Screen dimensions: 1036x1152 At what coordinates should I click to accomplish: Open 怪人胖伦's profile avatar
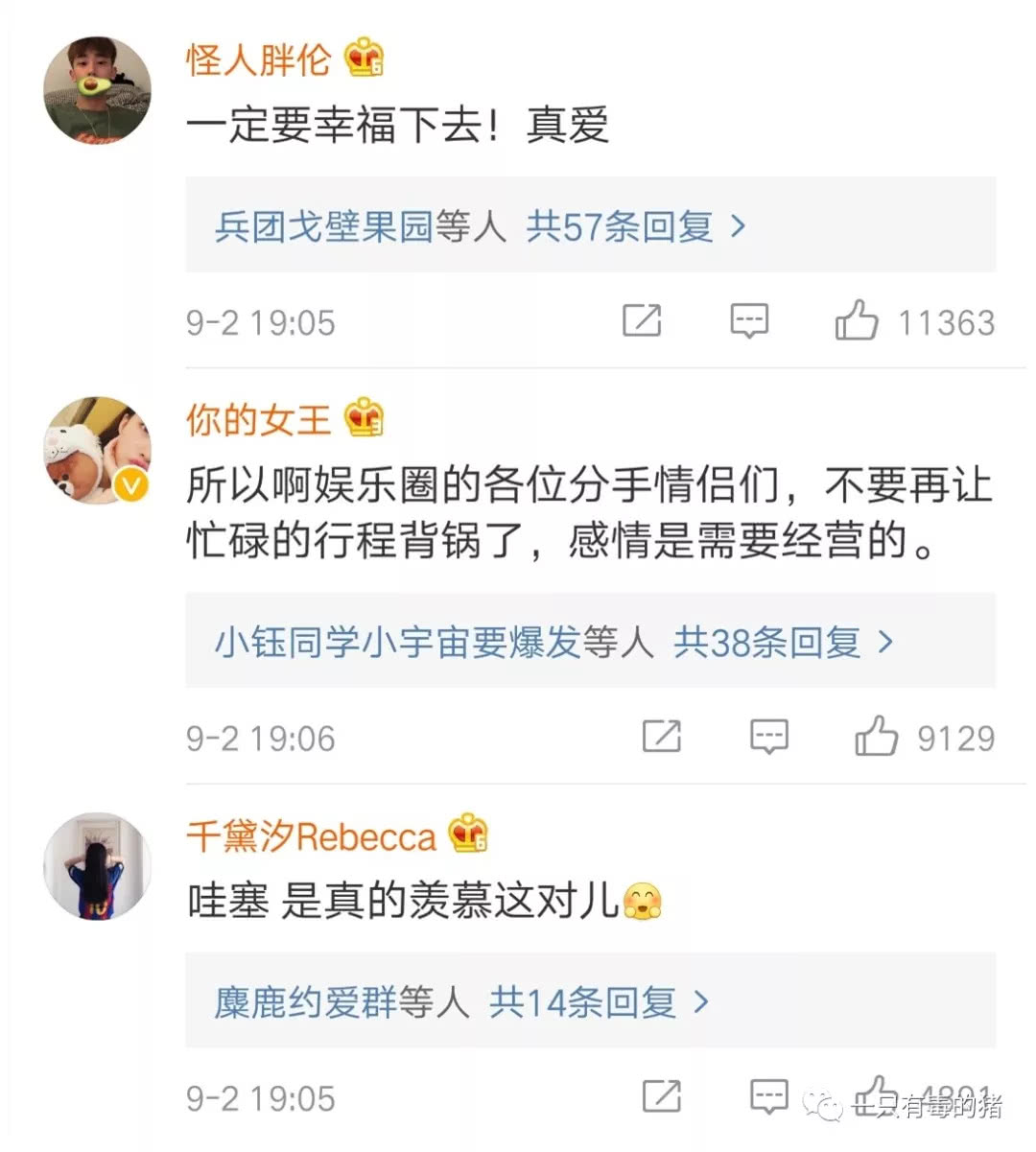(x=97, y=91)
